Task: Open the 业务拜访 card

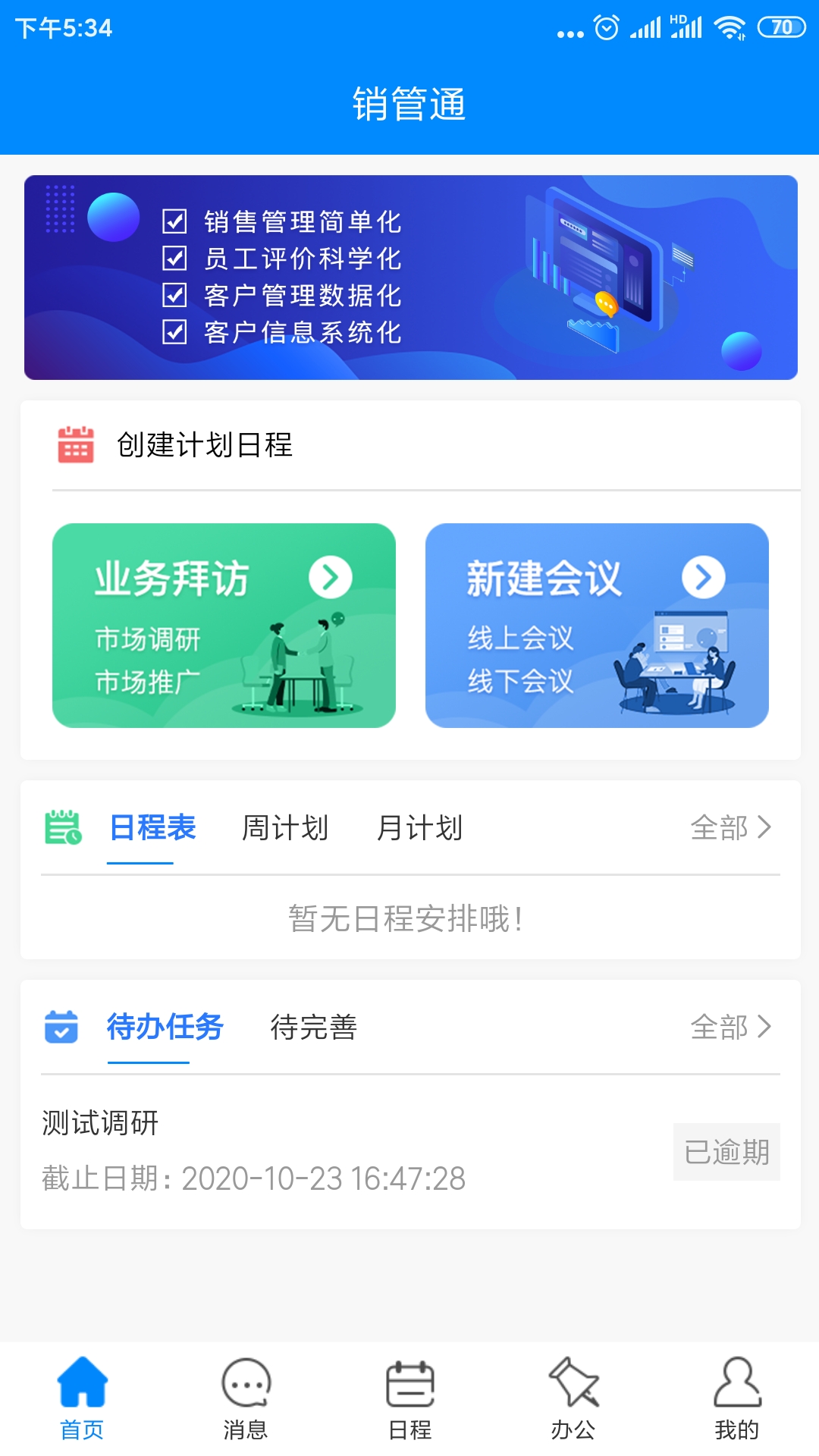Action: pyautogui.click(x=224, y=625)
